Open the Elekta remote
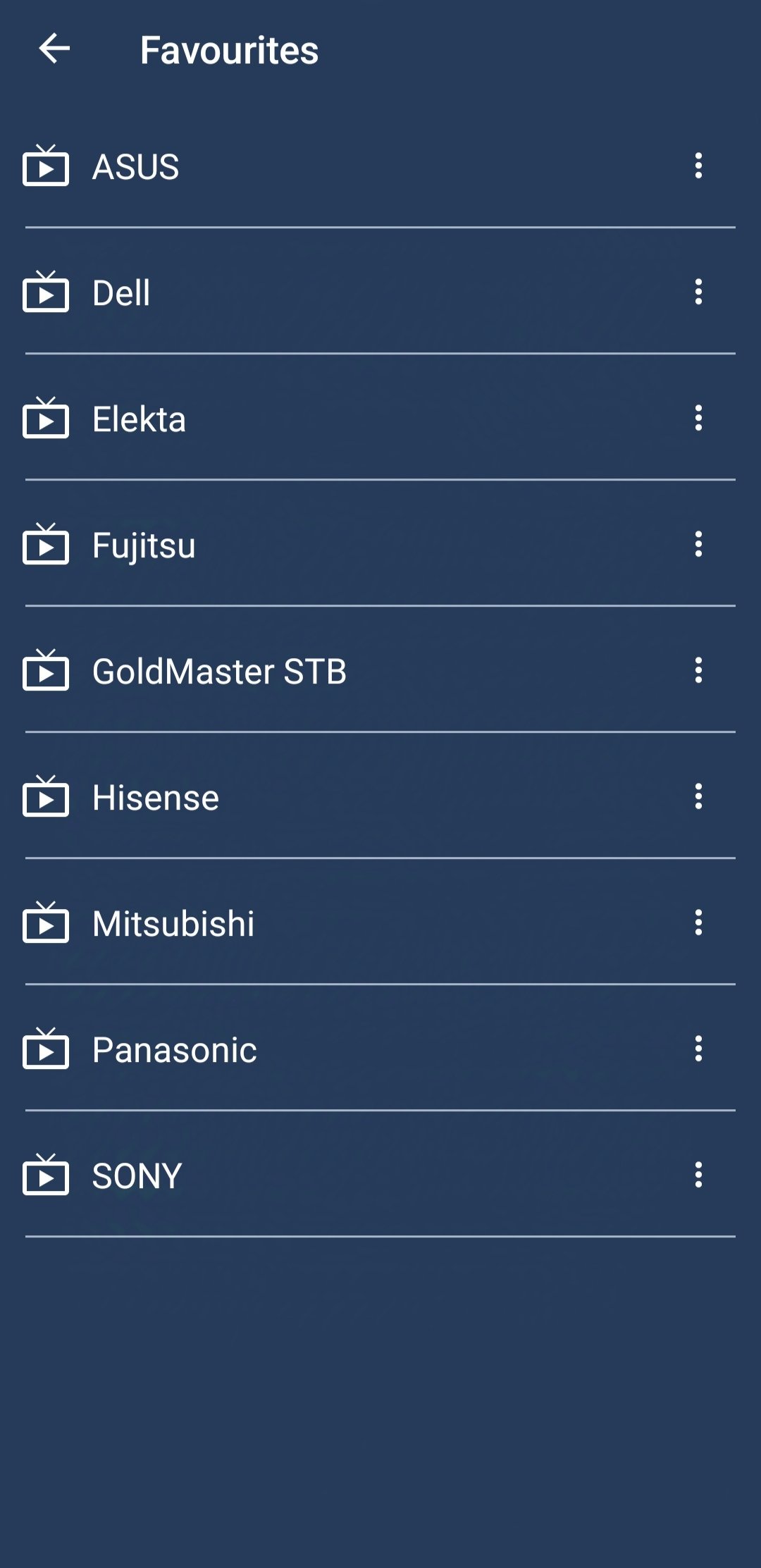Viewport: 761px width, 1568px height. pos(139,419)
